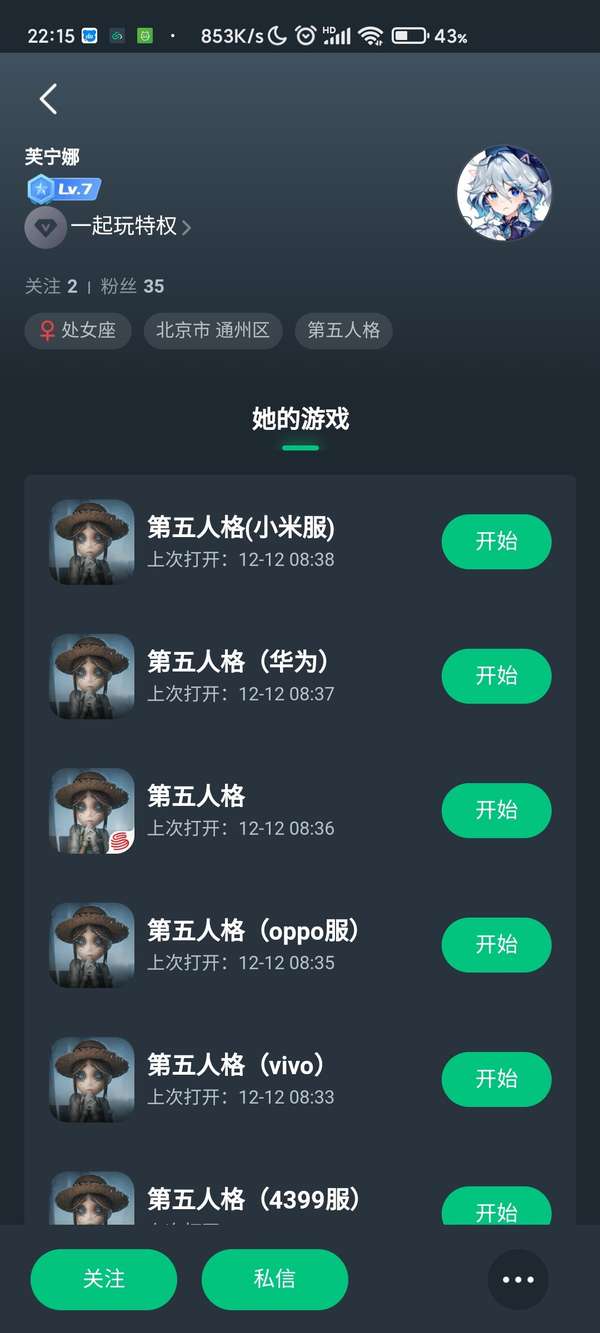Switch to the 她的游戏 tab
600x1333 pixels.
(x=300, y=419)
